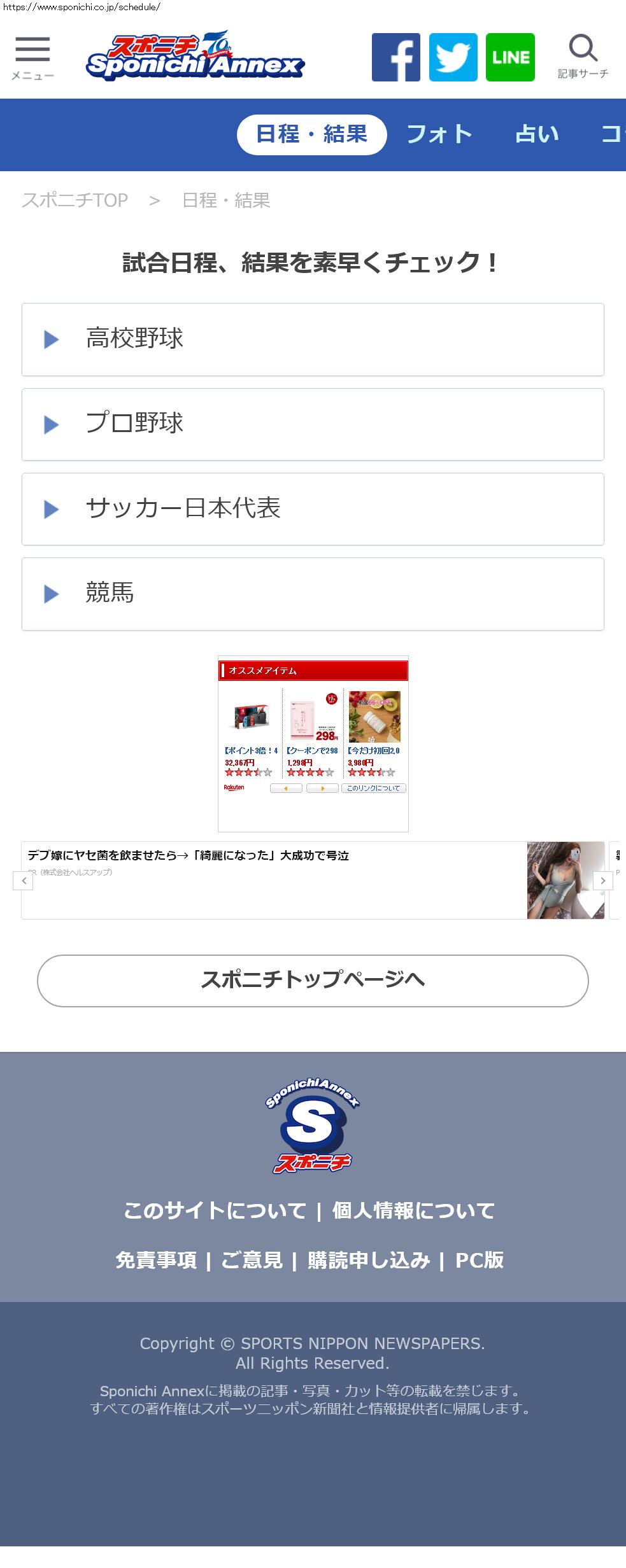The width and height of the screenshot is (626, 1568).
Task: Switch to the フォト tab
Action: click(x=439, y=134)
